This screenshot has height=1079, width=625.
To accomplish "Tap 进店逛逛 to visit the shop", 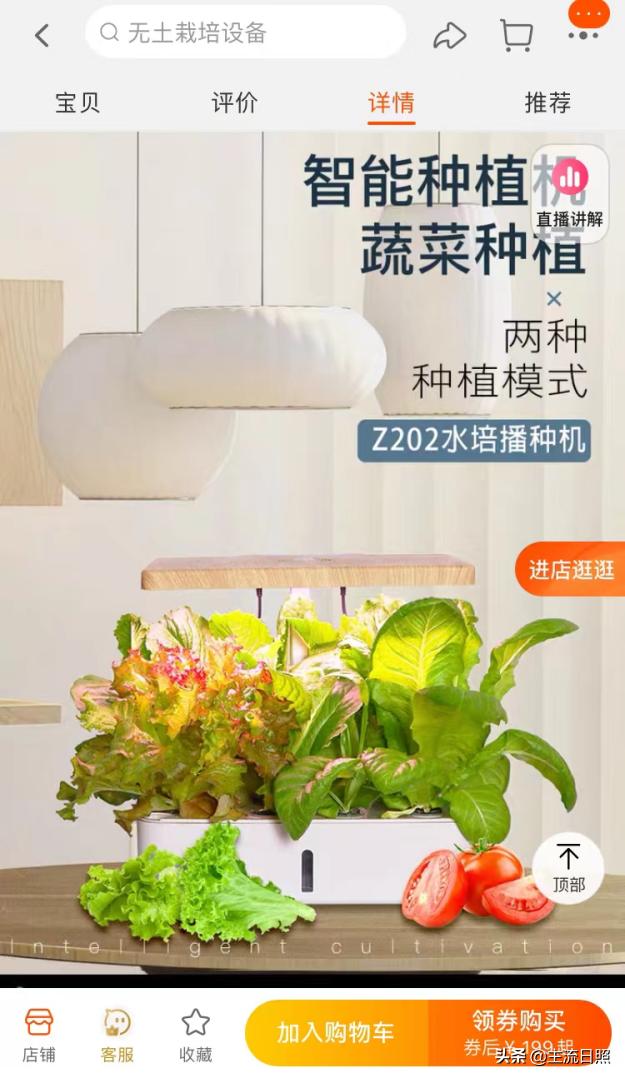I will tap(572, 570).
